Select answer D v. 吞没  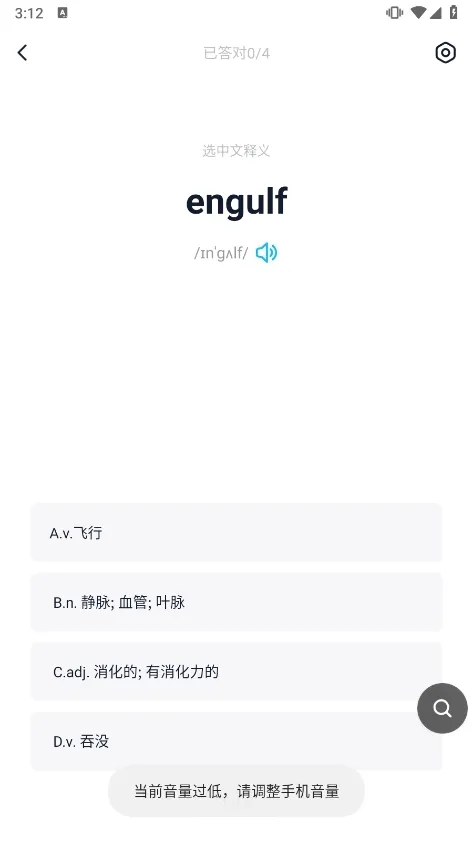[x=236, y=741]
